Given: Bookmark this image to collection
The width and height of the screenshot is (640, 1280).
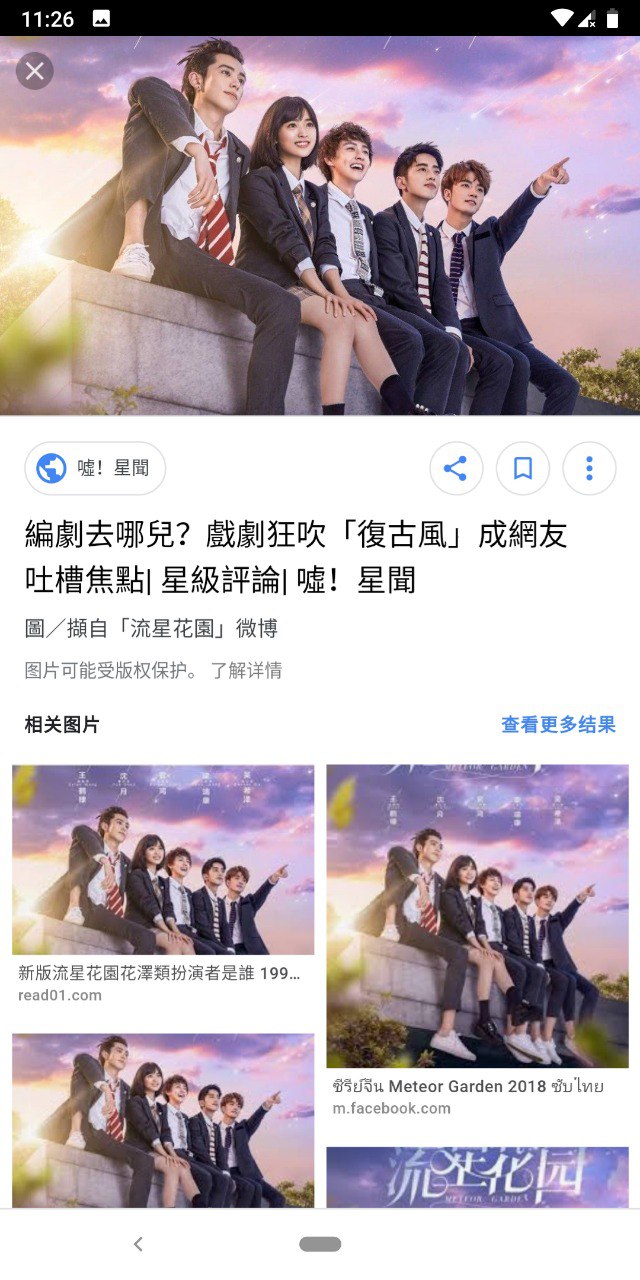Looking at the screenshot, I should (523, 468).
